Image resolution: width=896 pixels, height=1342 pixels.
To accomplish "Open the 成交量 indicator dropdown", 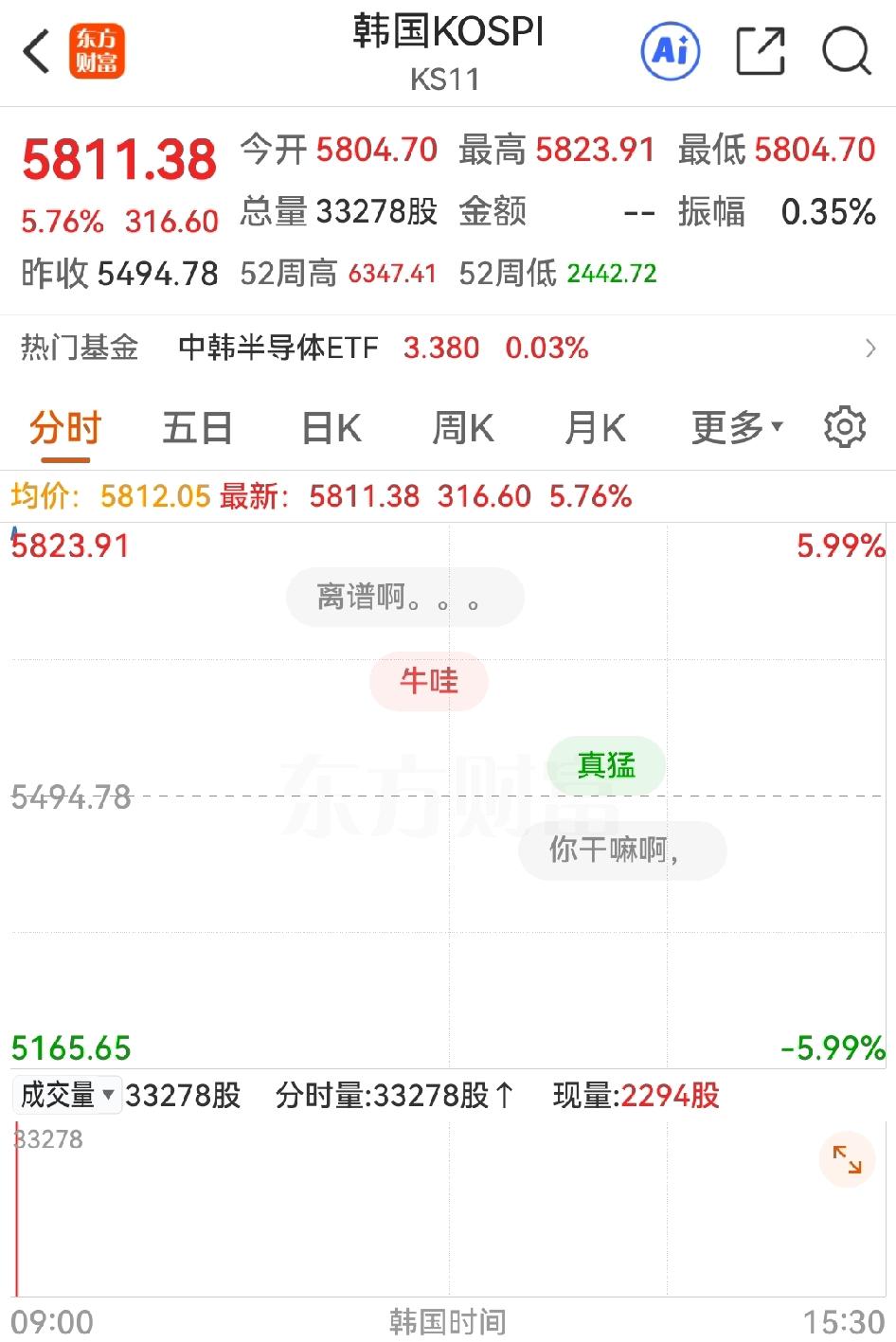I will click(x=65, y=1095).
